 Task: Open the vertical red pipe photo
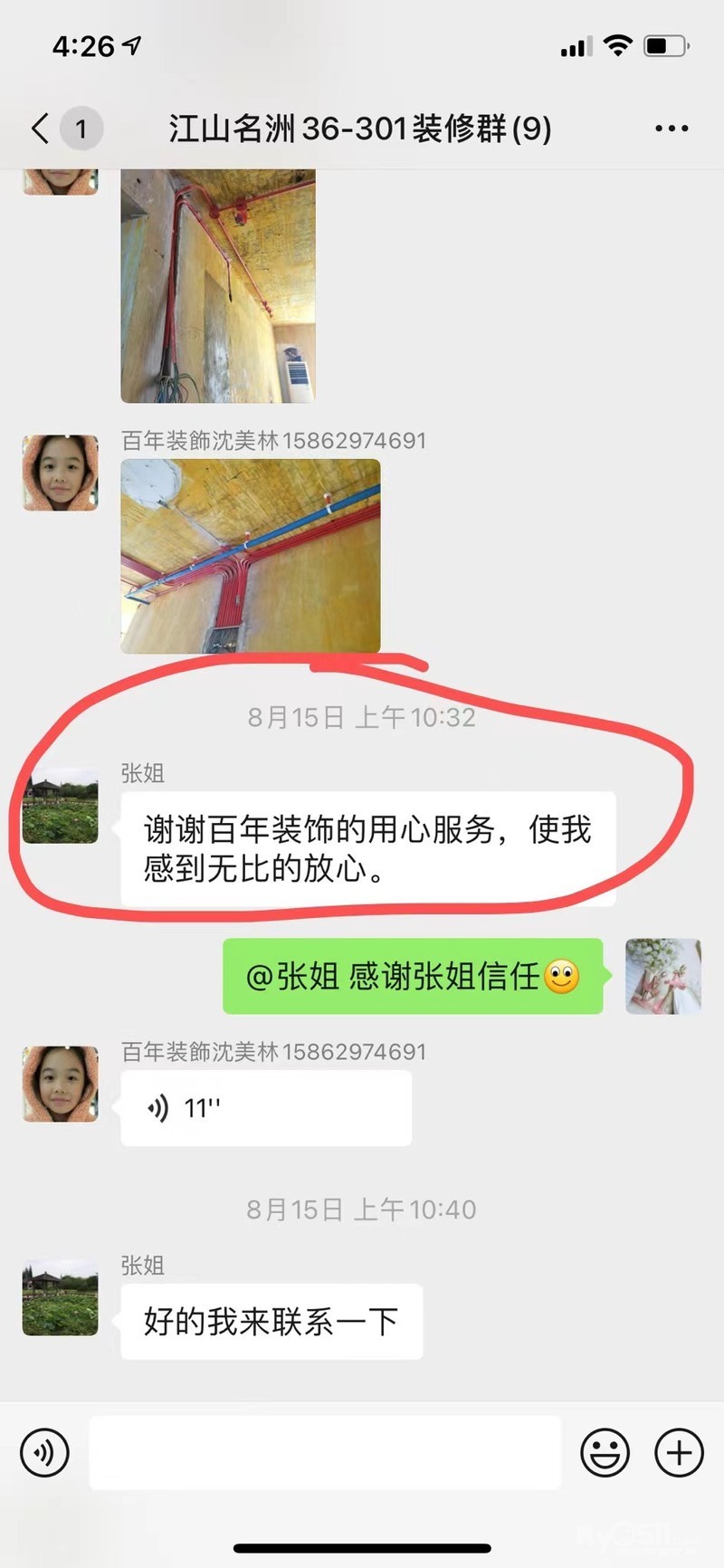(x=218, y=286)
